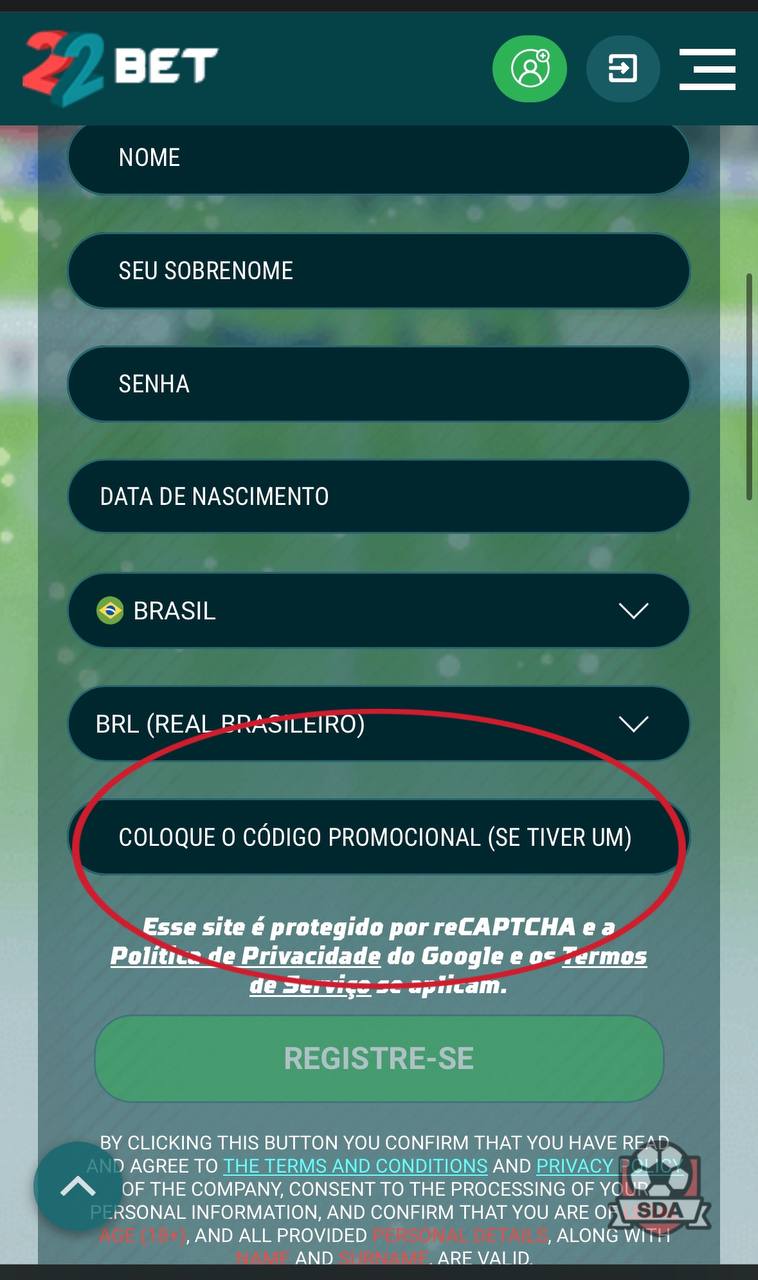Image resolution: width=758 pixels, height=1280 pixels.
Task: Open Google's Política de Privacidade link
Action: coord(246,956)
